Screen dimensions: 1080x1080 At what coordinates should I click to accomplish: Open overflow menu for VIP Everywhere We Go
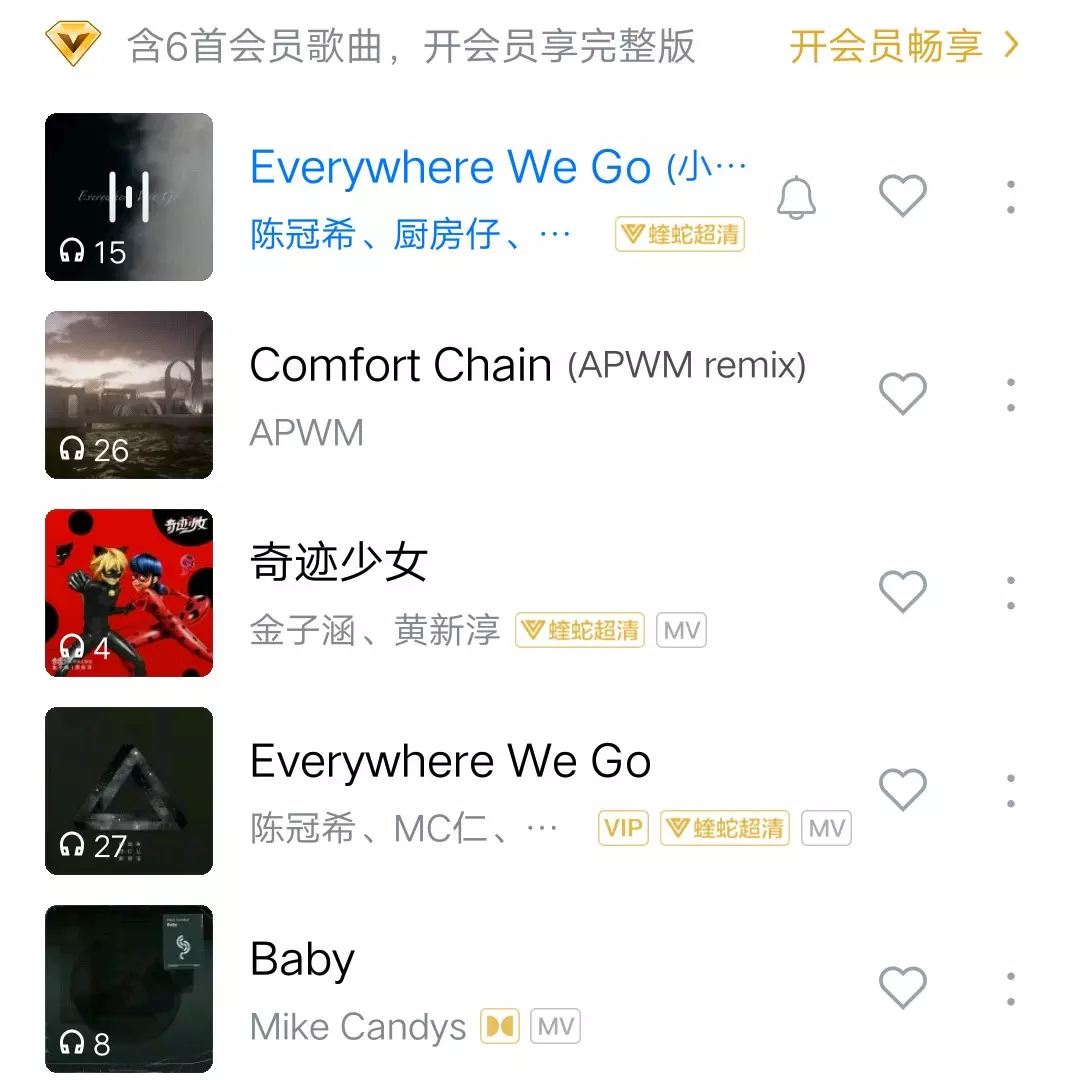click(1011, 790)
